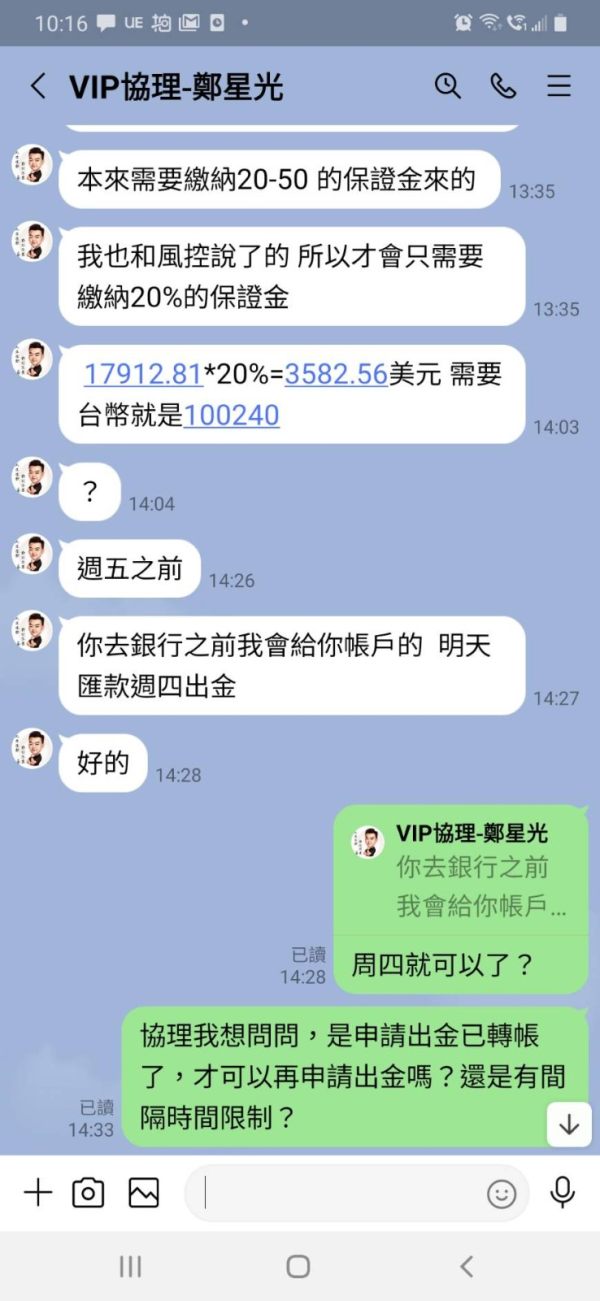Tap the 3582.56 linked number
Image resolution: width=600 pixels, height=1301 pixels.
[x=336, y=374]
